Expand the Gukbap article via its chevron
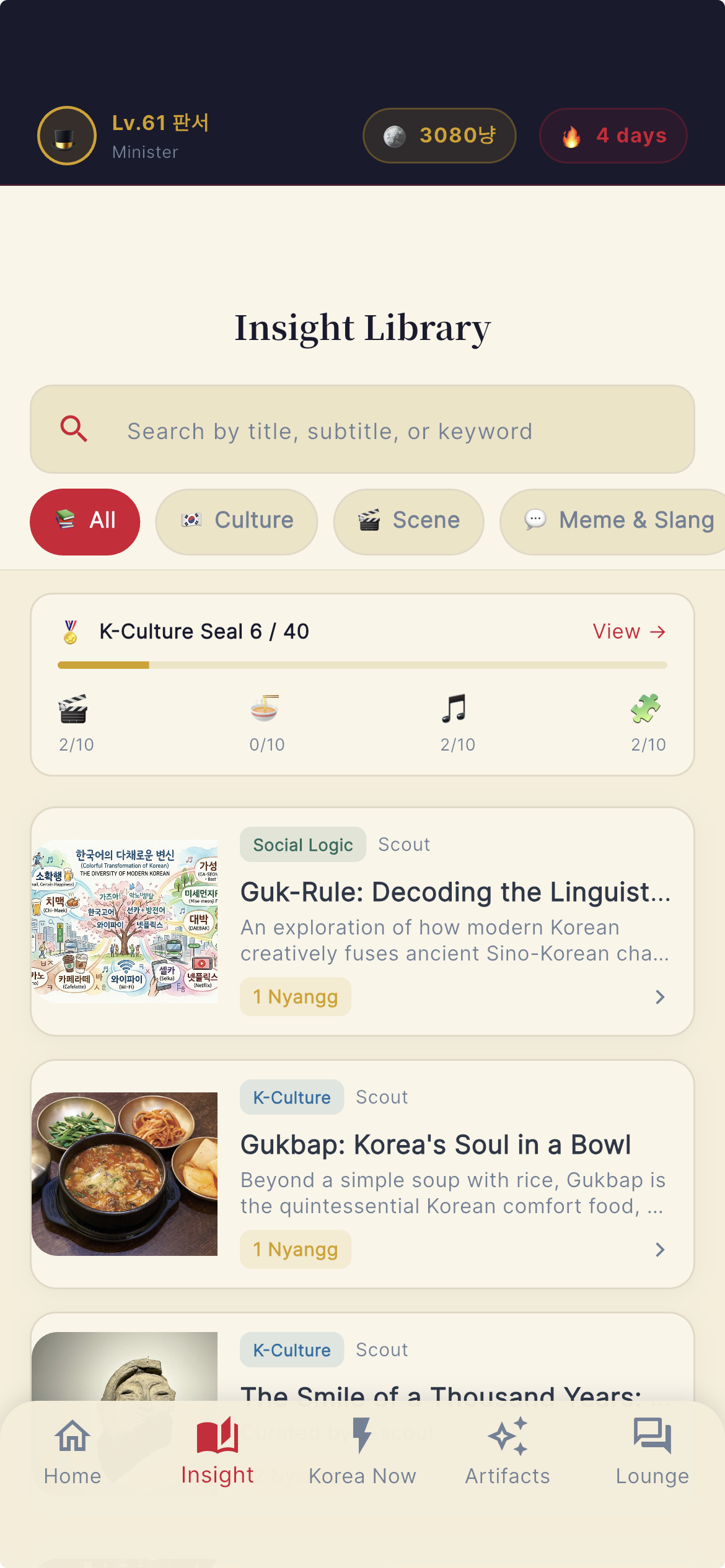Viewport: 725px width, 1568px height. tap(661, 1250)
